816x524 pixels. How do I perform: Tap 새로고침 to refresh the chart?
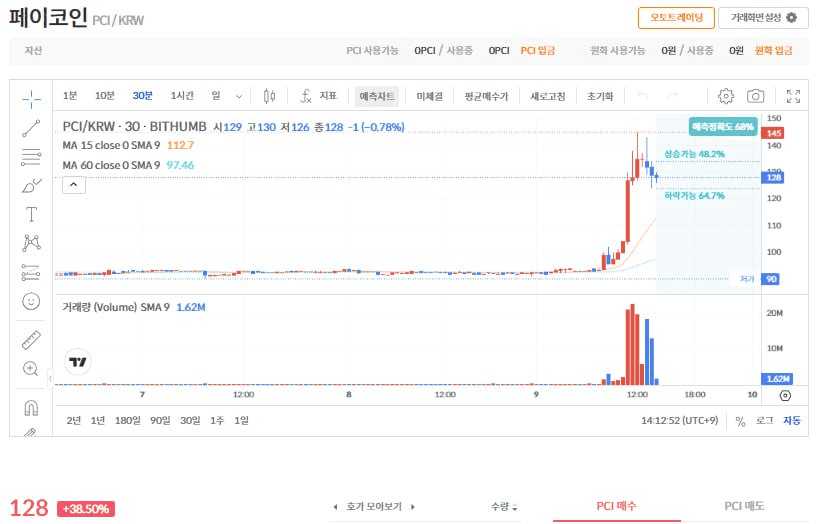547,96
